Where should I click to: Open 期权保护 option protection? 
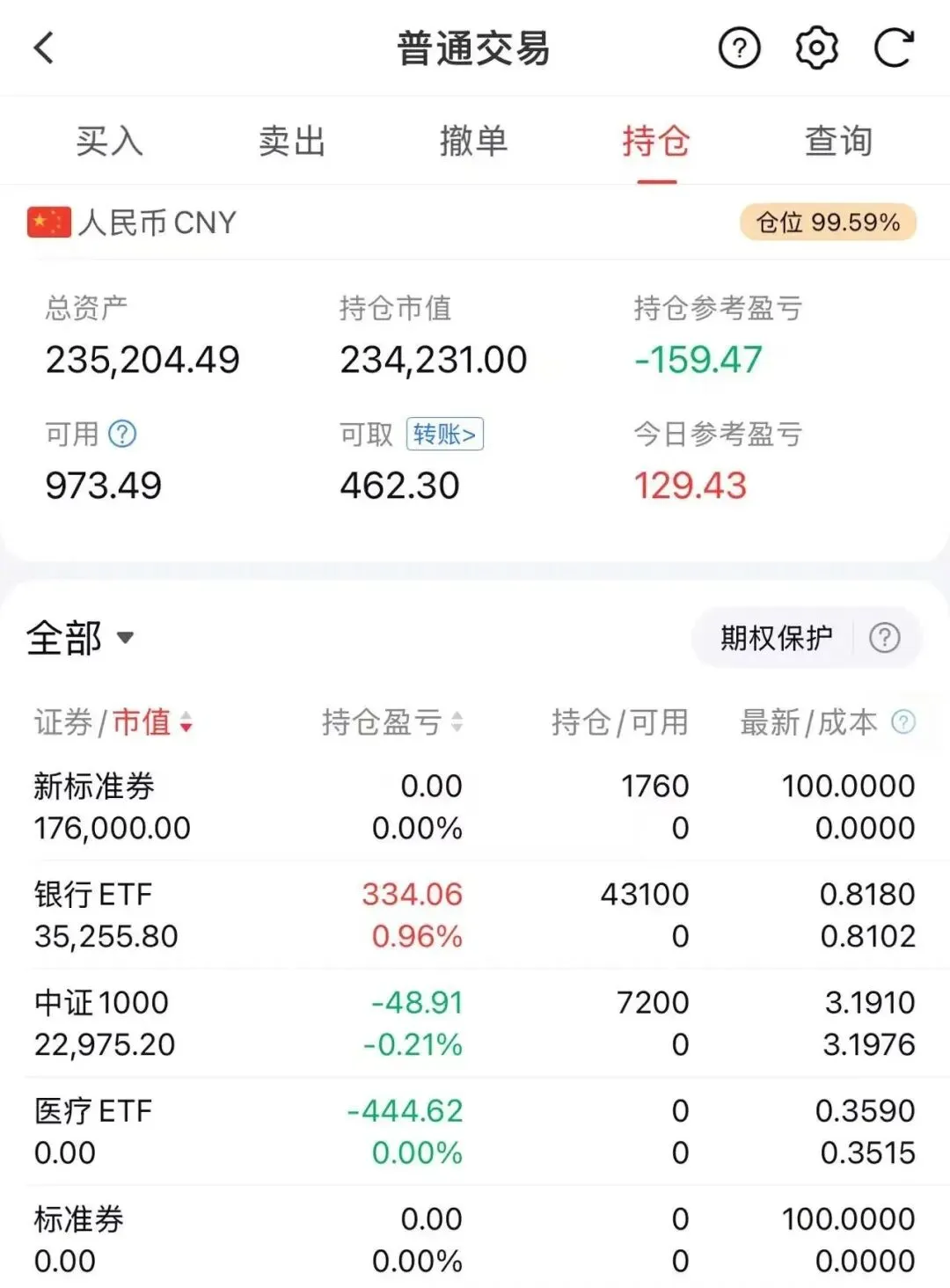(776, 637)
